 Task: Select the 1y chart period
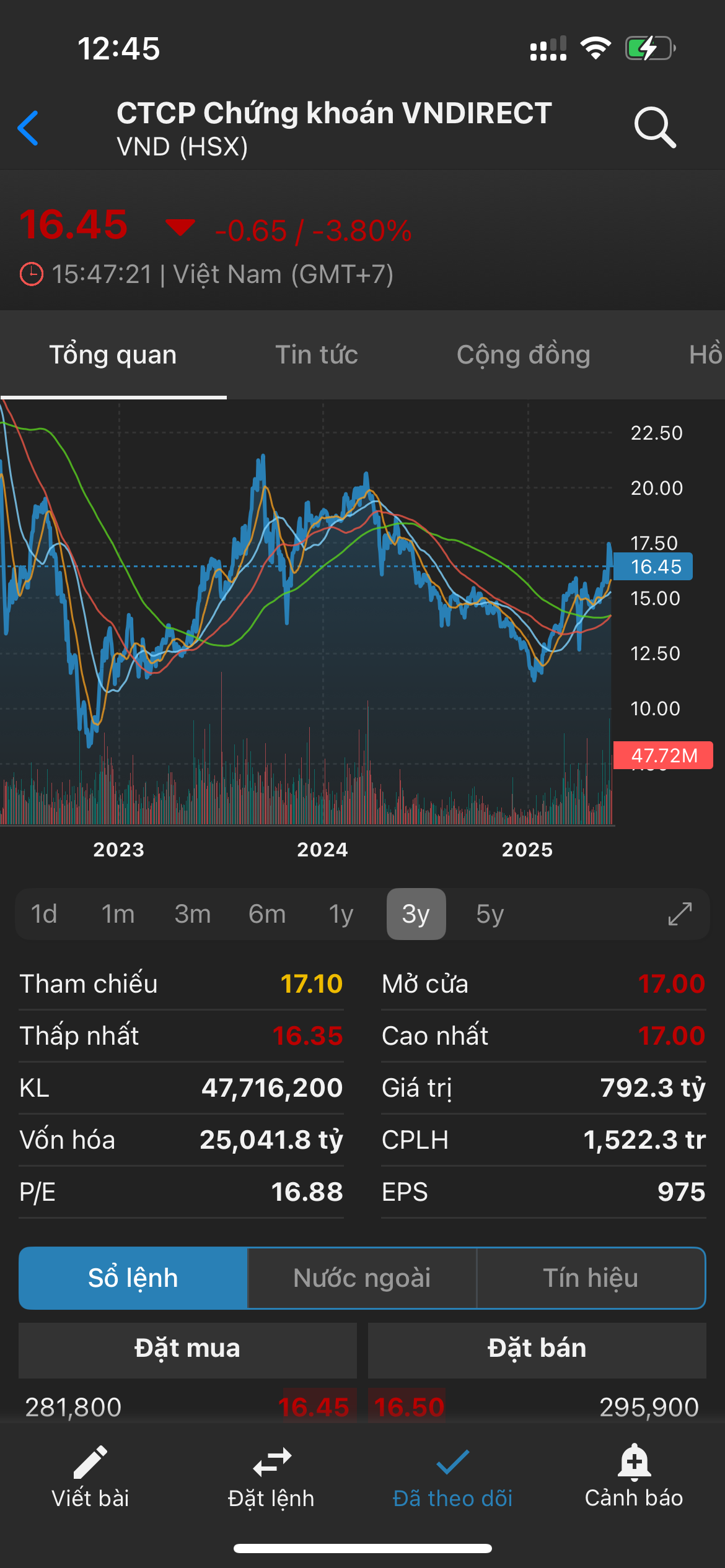click(341, 914)
